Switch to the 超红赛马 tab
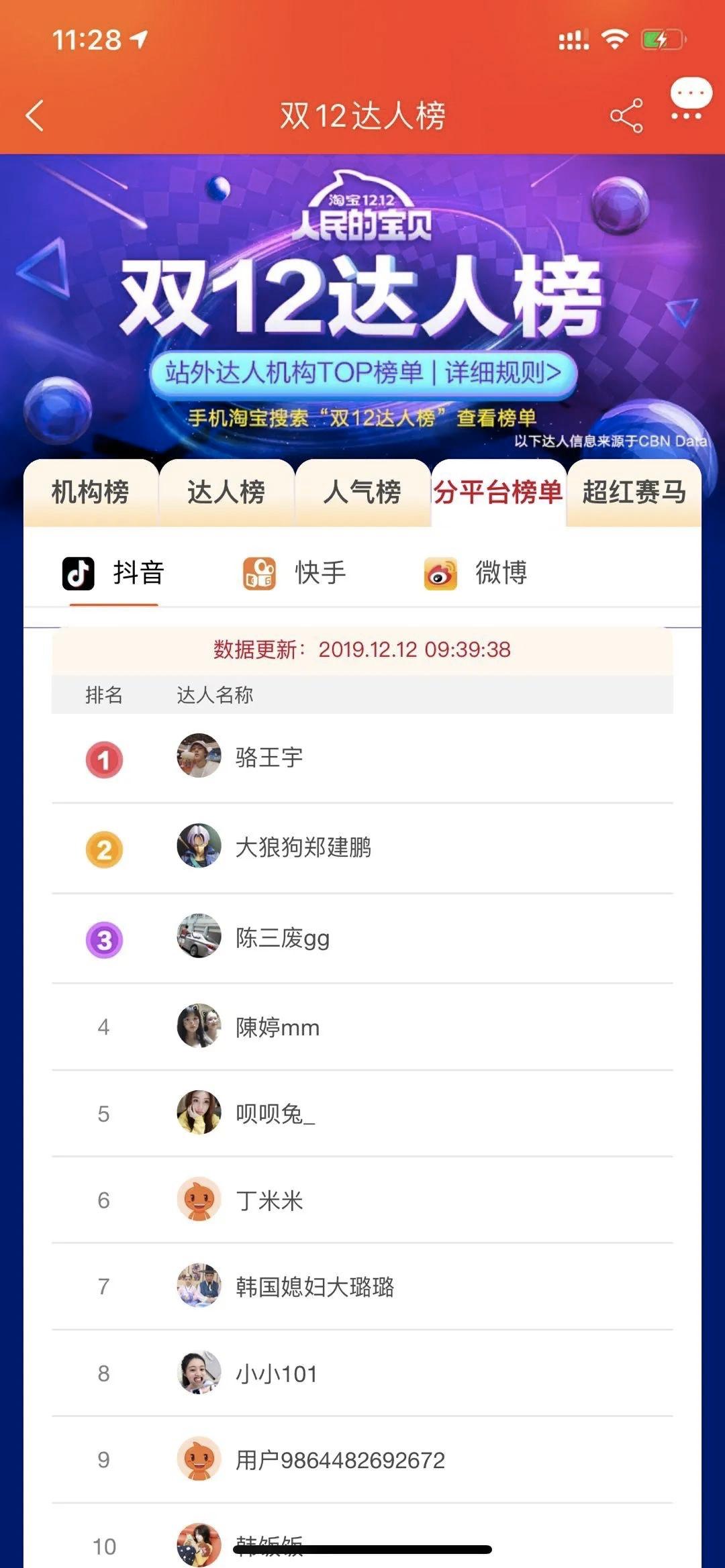The height and width of the screenshot is (1568, 725). (634, 492)
